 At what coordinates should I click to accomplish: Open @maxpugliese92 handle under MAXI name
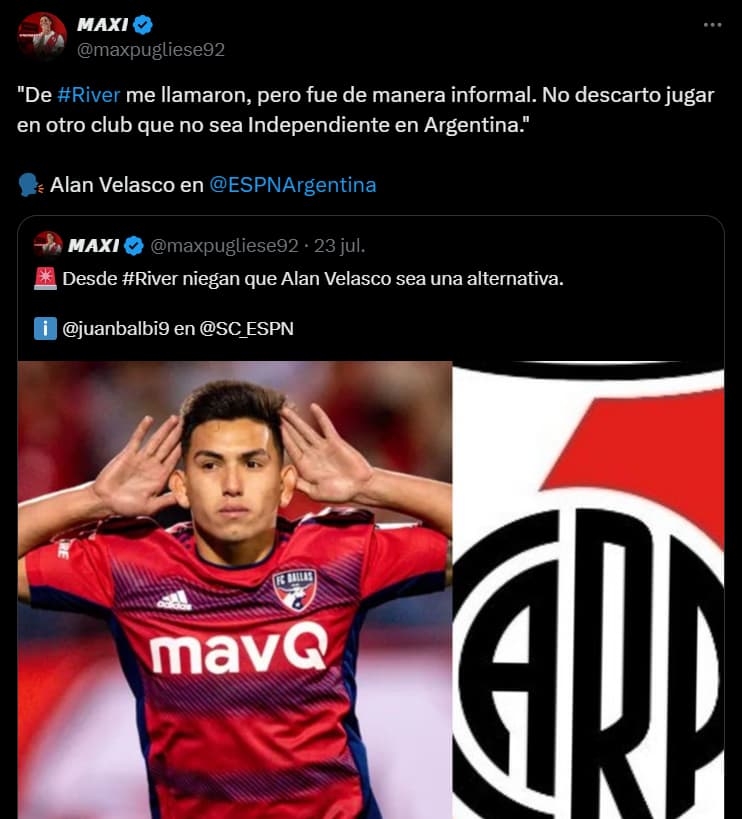tap(151, 50)
